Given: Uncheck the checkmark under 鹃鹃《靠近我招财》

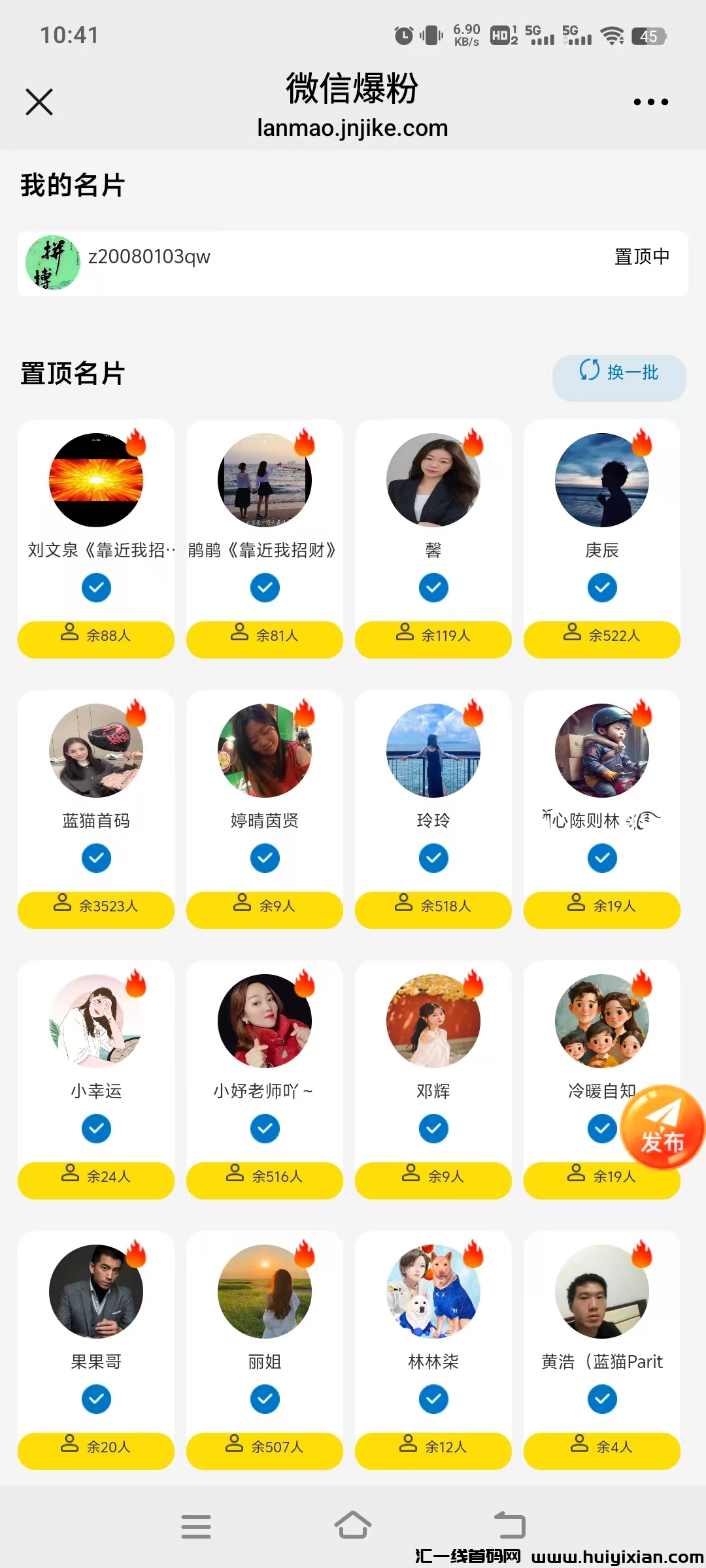Looking at the screenshot, I should tap(265, 587).
